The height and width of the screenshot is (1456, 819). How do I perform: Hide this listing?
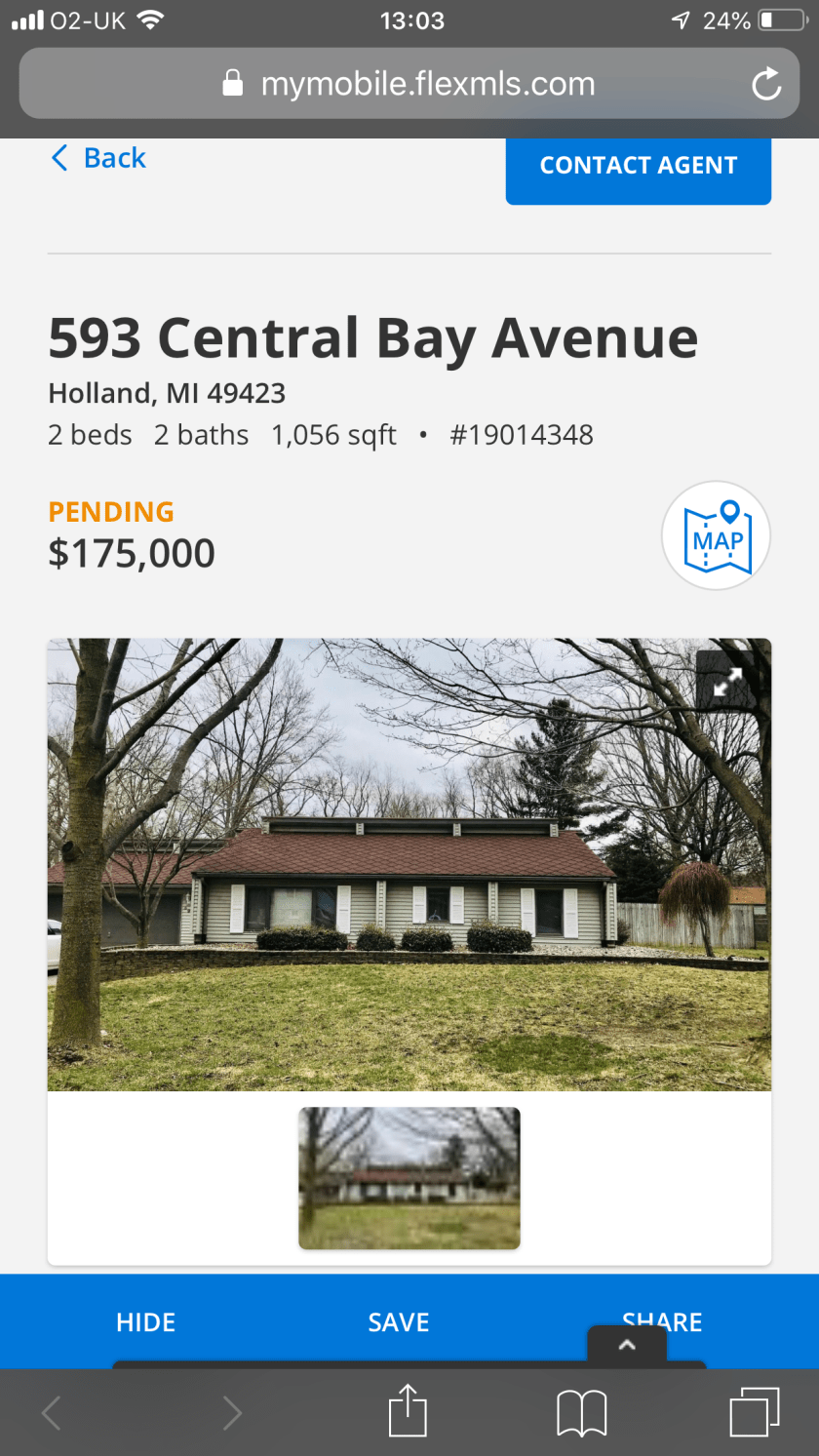tap(145, 1322)
